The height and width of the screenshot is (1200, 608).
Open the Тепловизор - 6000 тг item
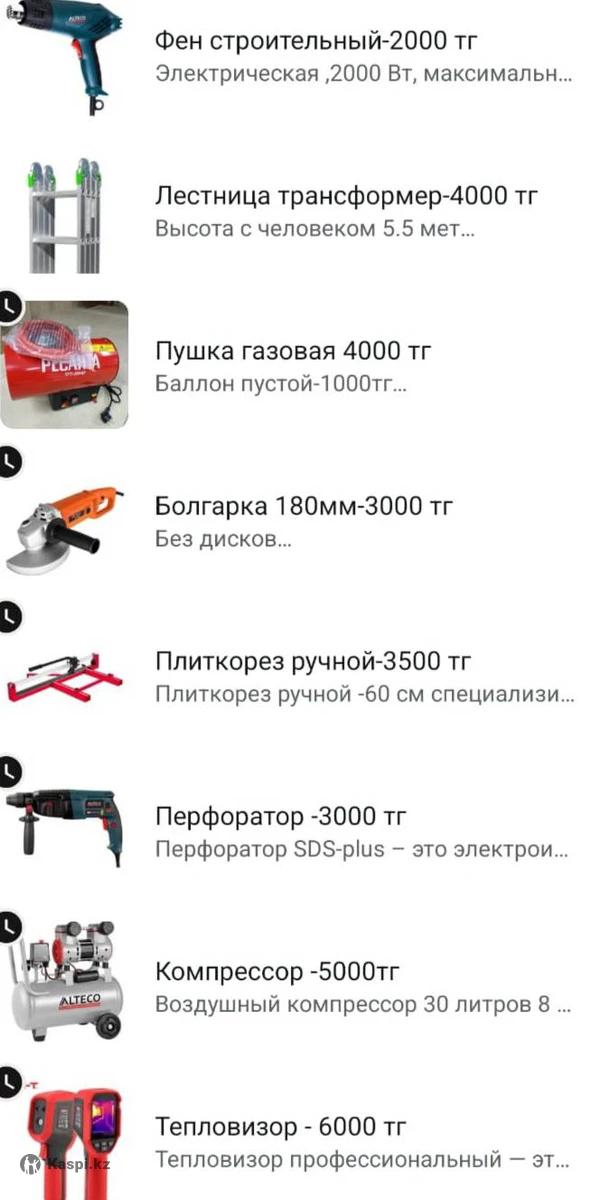(281, 1127)
